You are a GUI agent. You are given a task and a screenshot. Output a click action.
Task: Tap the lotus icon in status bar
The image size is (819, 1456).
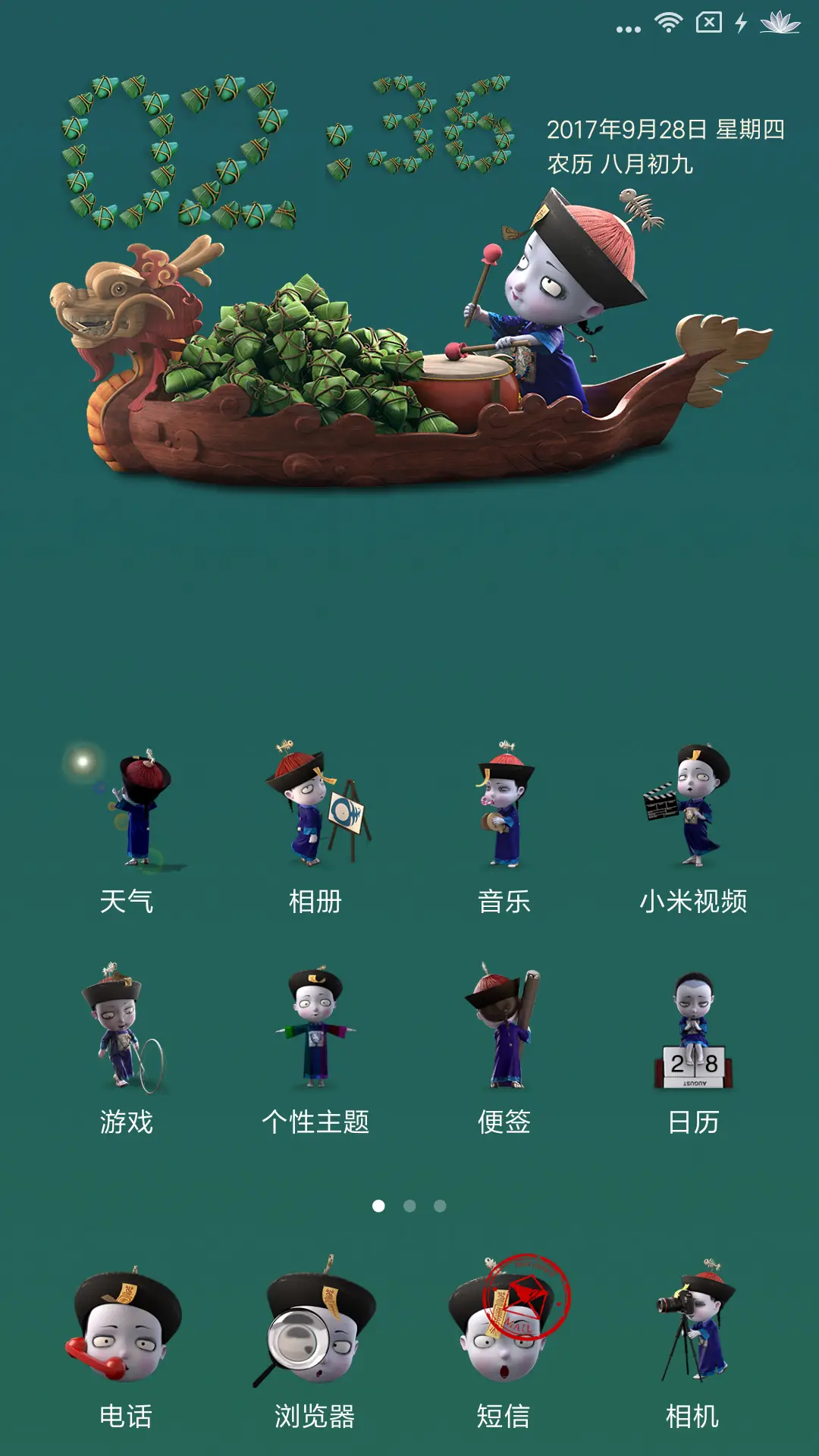tap(779, 23)
